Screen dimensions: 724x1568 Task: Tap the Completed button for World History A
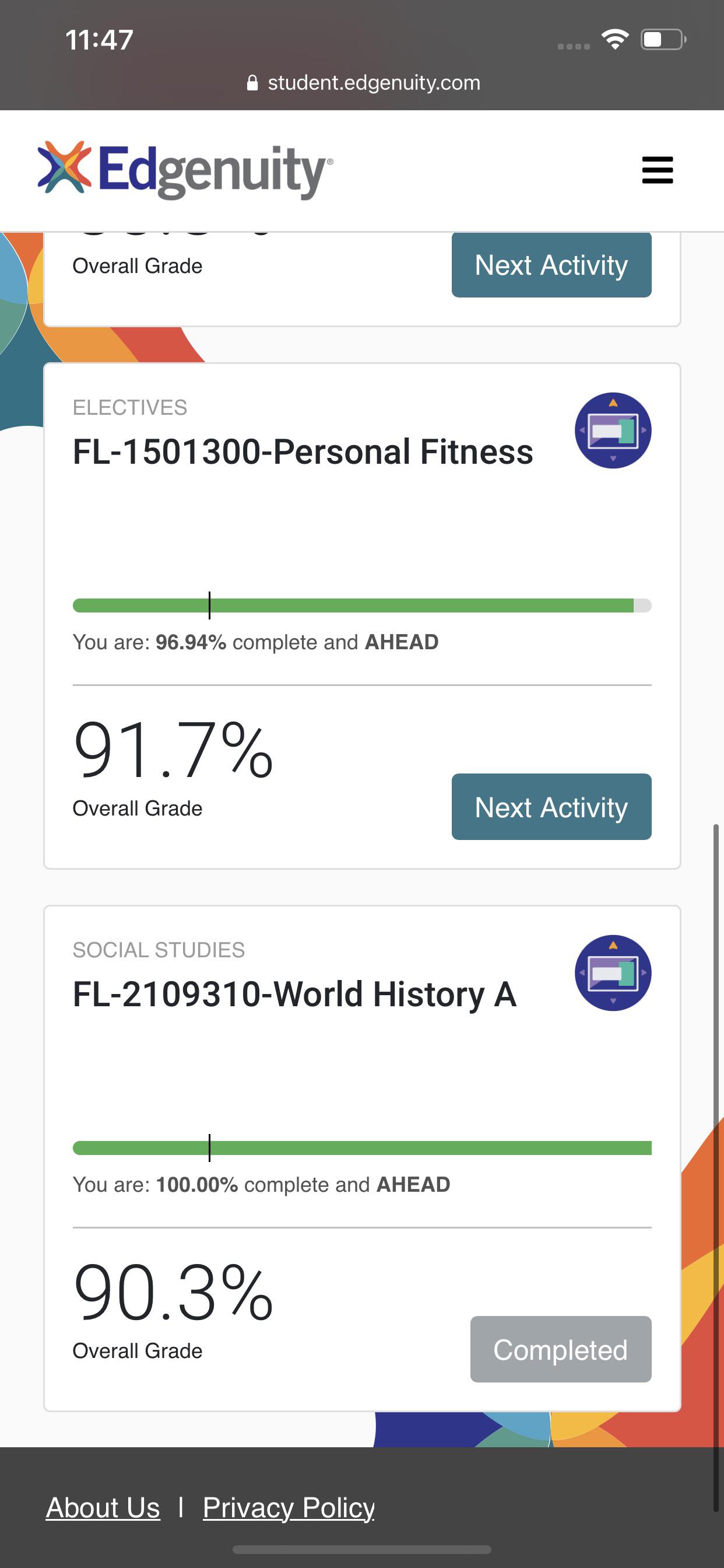click(x=560, y=1349)
